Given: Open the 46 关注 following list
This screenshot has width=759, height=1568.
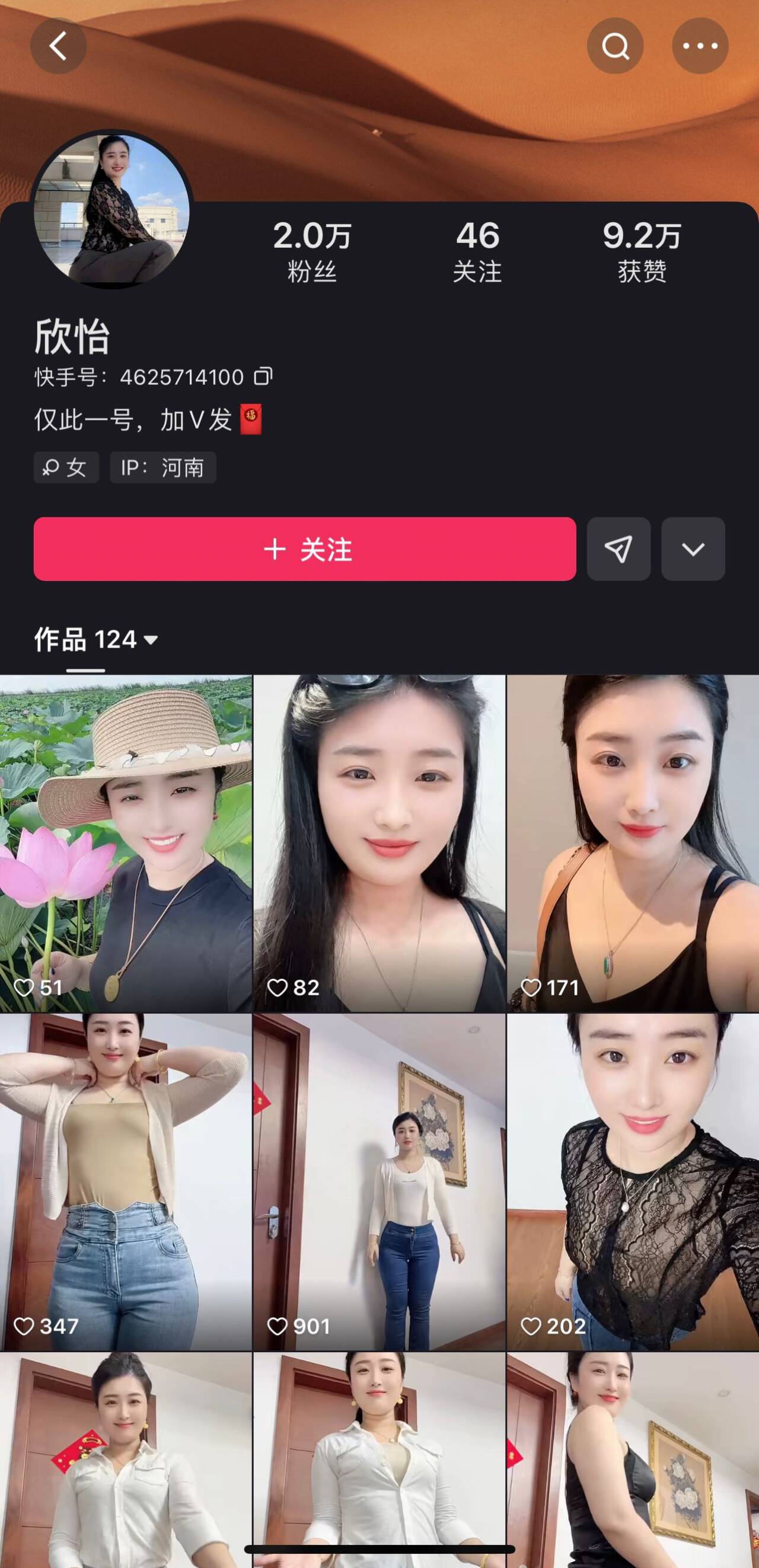Looking at the screenshot, I should (477, 251).
